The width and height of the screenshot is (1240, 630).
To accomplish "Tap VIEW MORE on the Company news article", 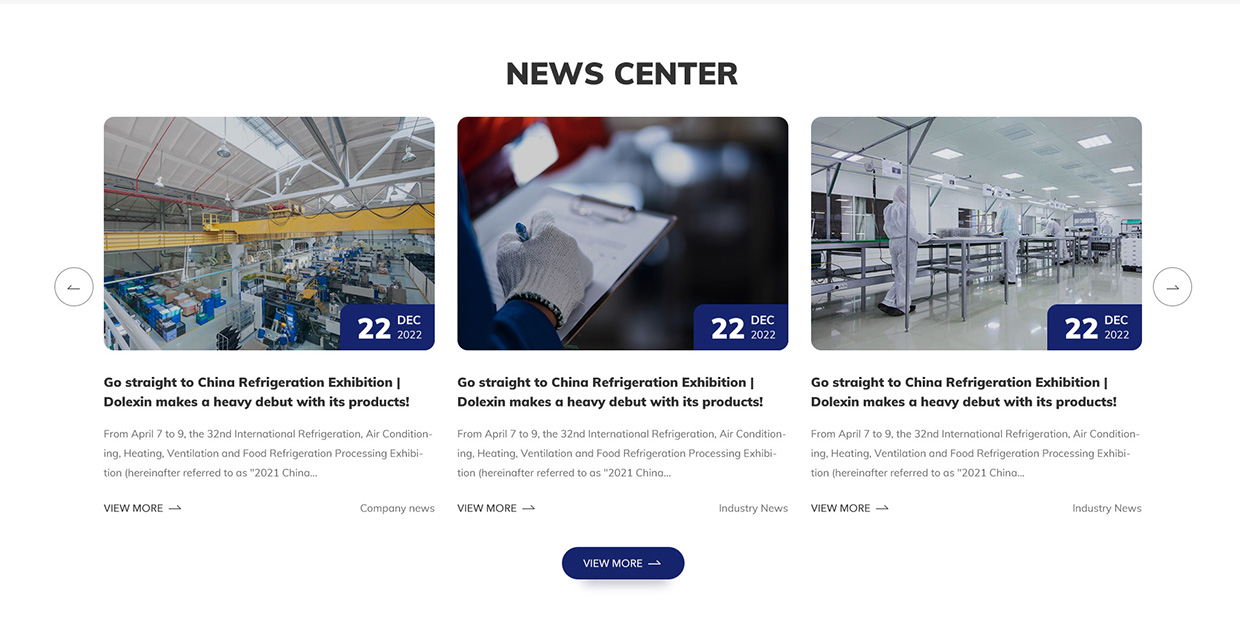I will click(142, 508).
